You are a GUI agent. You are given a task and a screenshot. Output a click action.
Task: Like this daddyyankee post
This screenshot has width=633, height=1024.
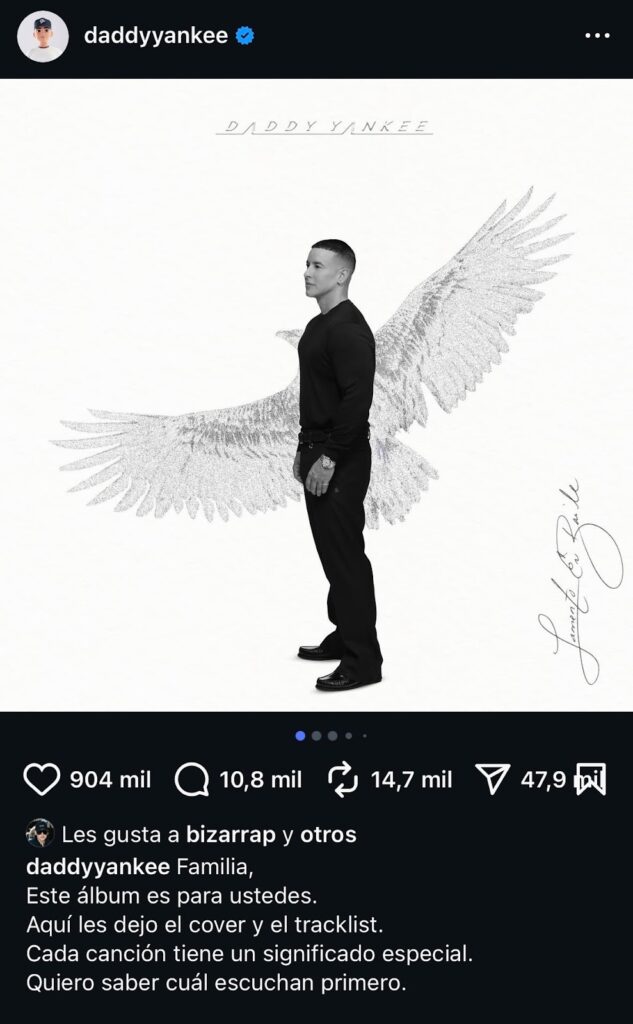(x=42, y=780)
